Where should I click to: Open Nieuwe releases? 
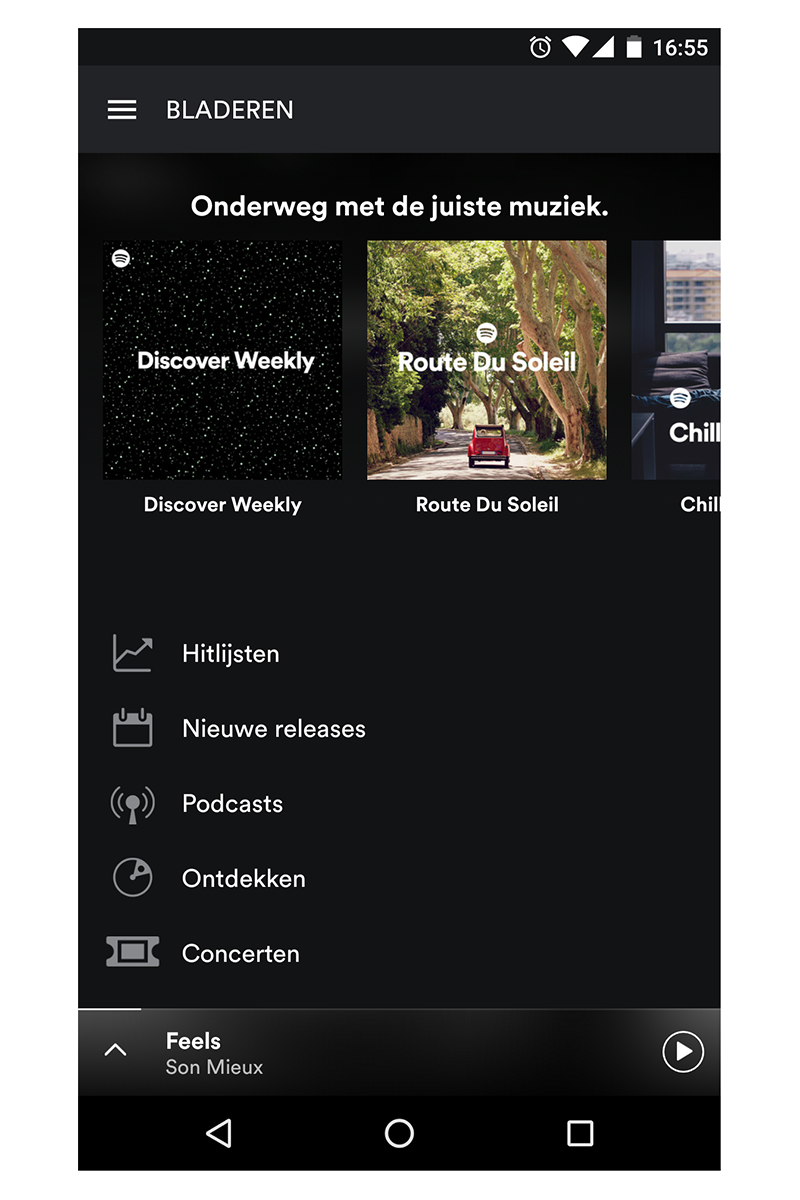click(x=273, y=729)
